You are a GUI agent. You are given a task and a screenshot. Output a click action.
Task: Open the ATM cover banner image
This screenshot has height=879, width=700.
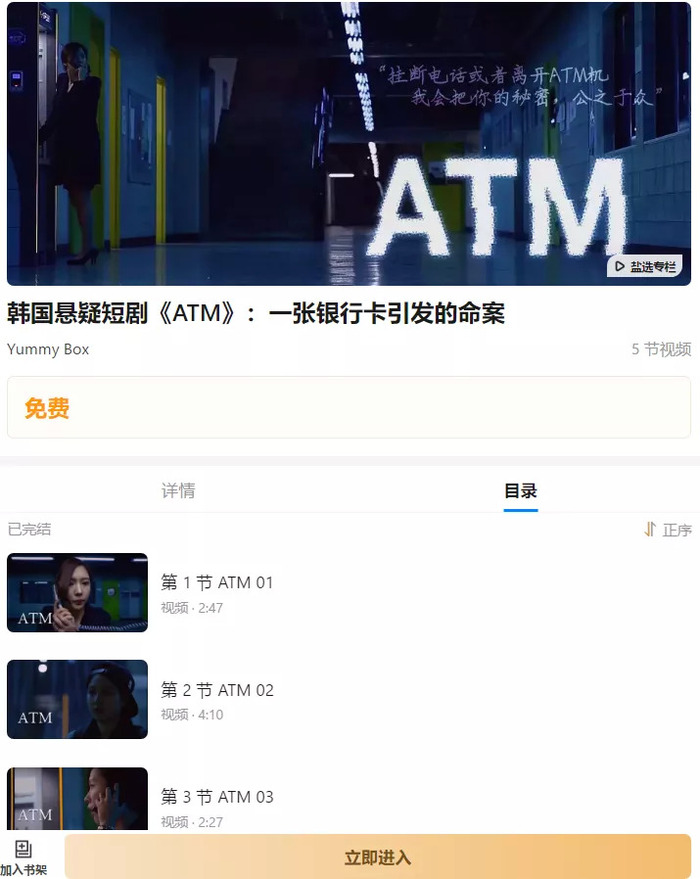point(350,145)
